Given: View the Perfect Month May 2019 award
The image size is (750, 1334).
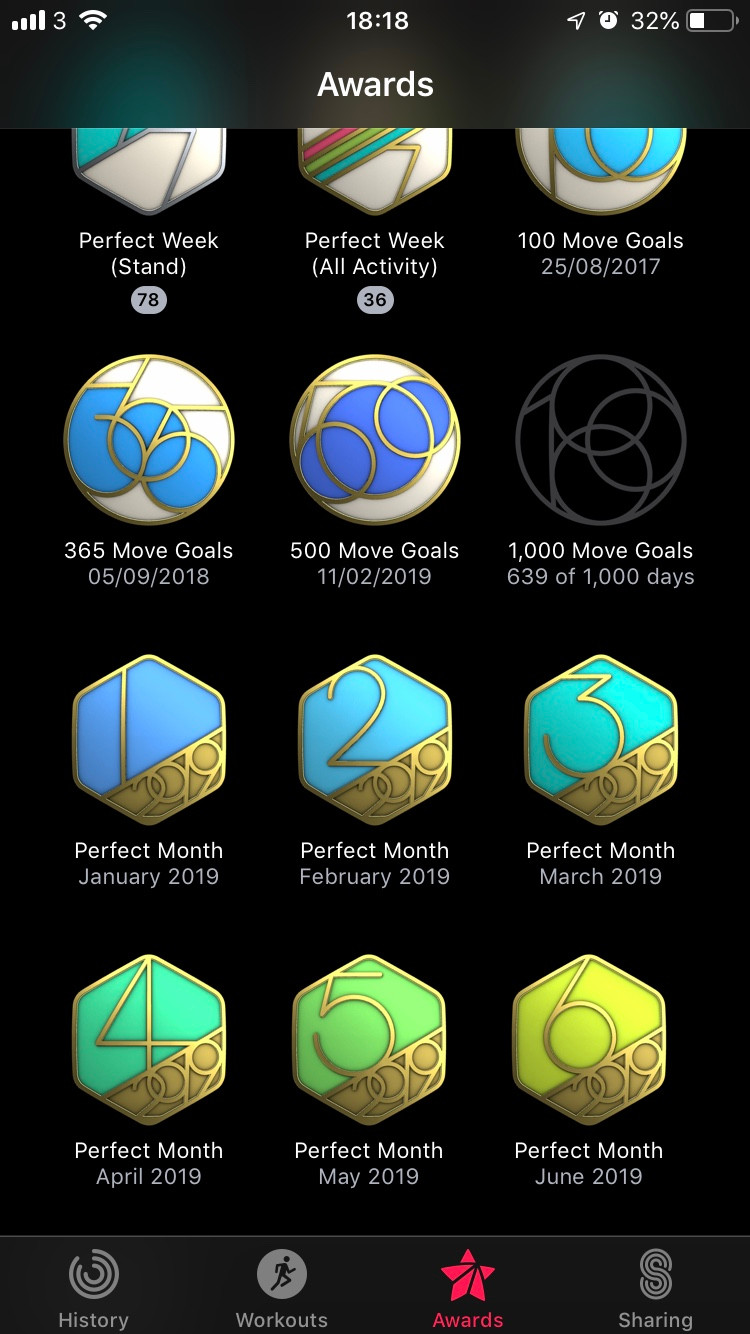Looking at the screenshot, I should [369, 1040].
